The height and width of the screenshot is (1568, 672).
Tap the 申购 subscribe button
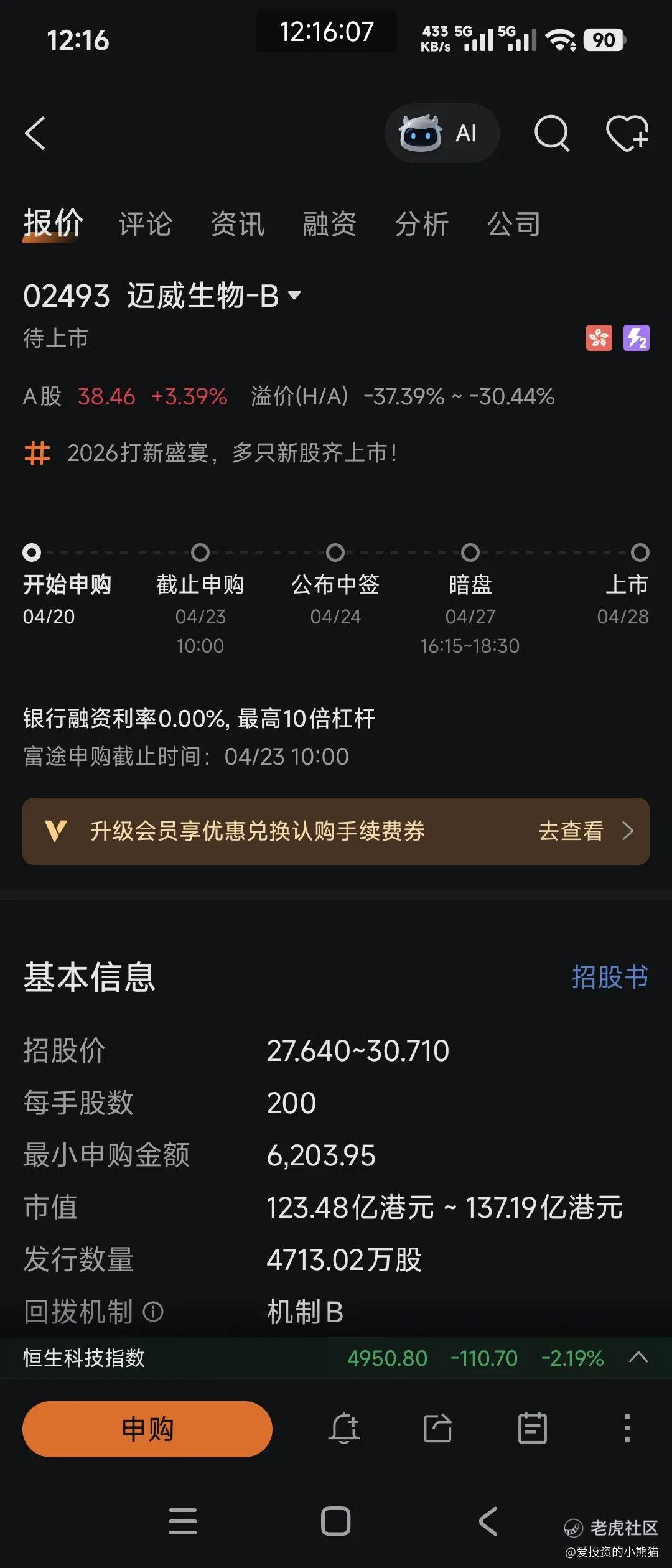click(x=147, y=1429)
